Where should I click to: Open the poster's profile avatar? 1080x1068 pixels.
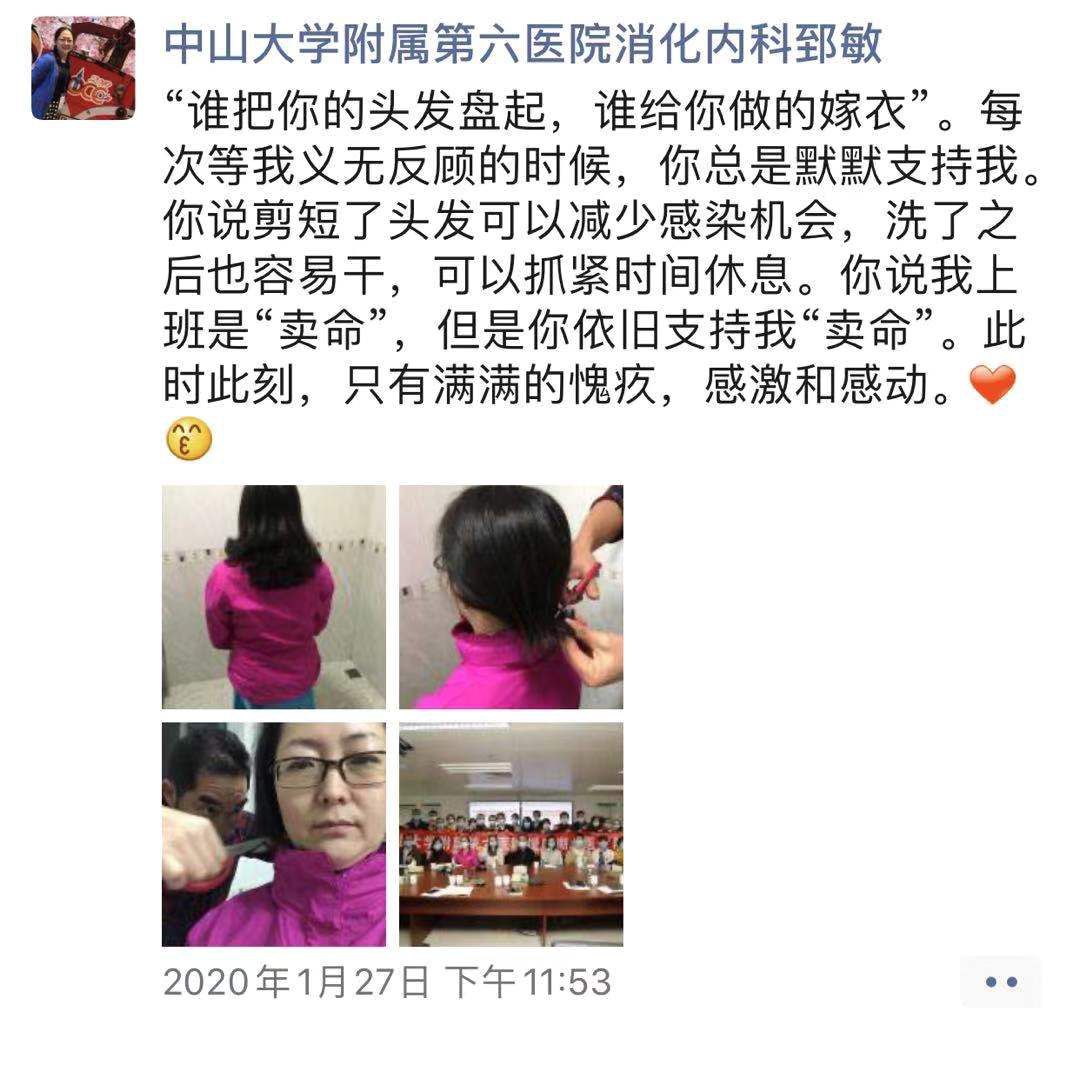point(83,68)
